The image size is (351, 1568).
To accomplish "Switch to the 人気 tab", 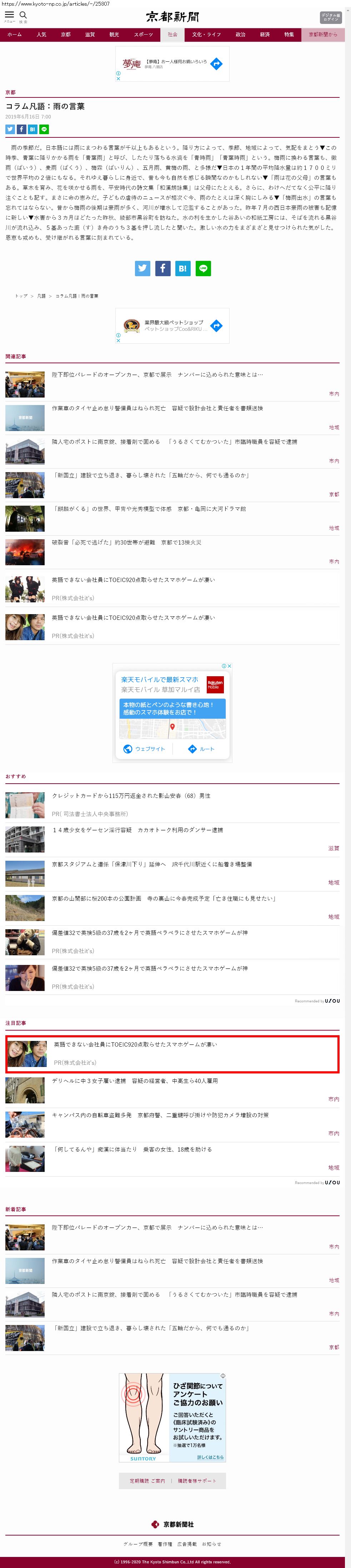I will (x=41, y=35).
